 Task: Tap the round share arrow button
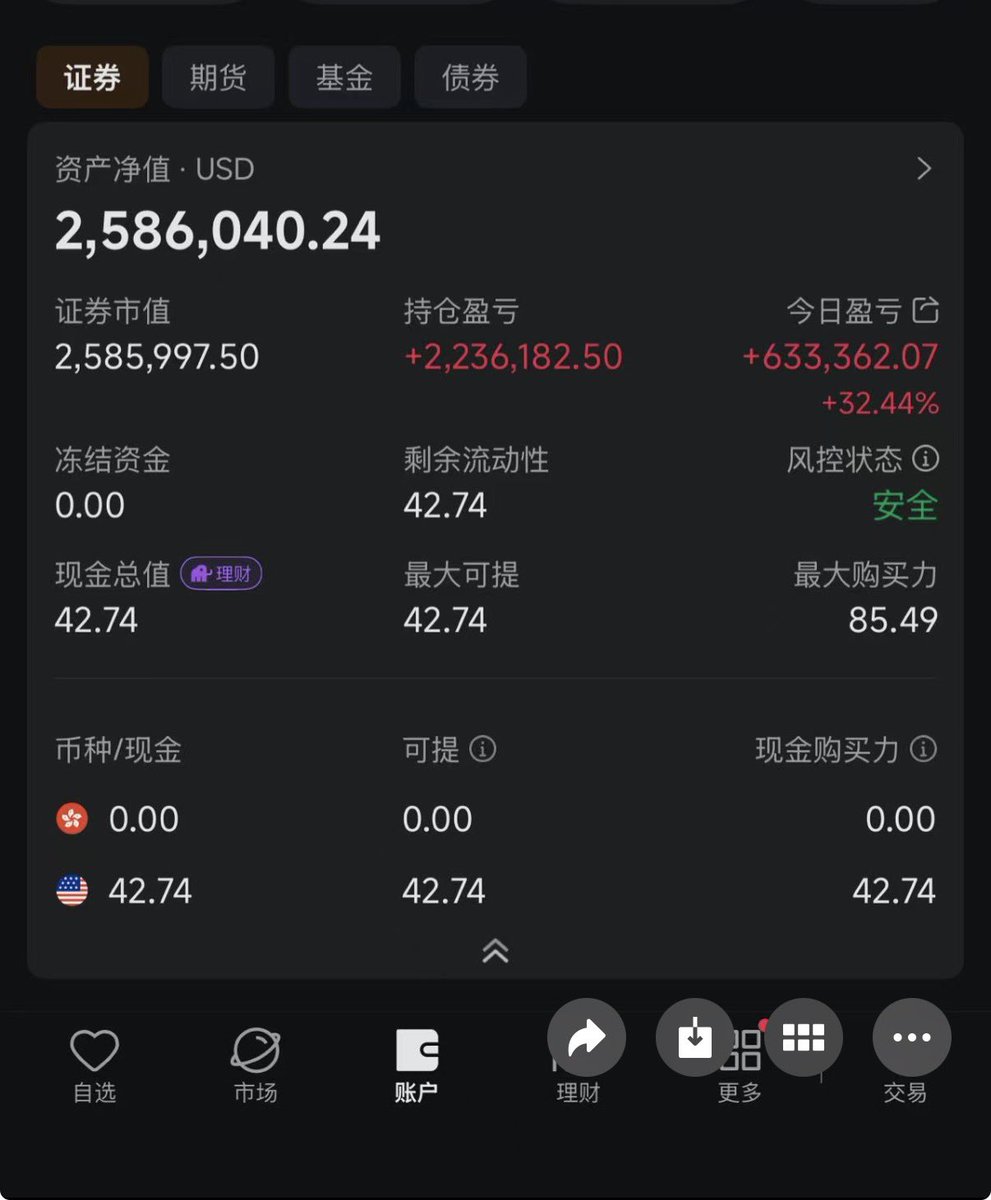click(587, 1038)
